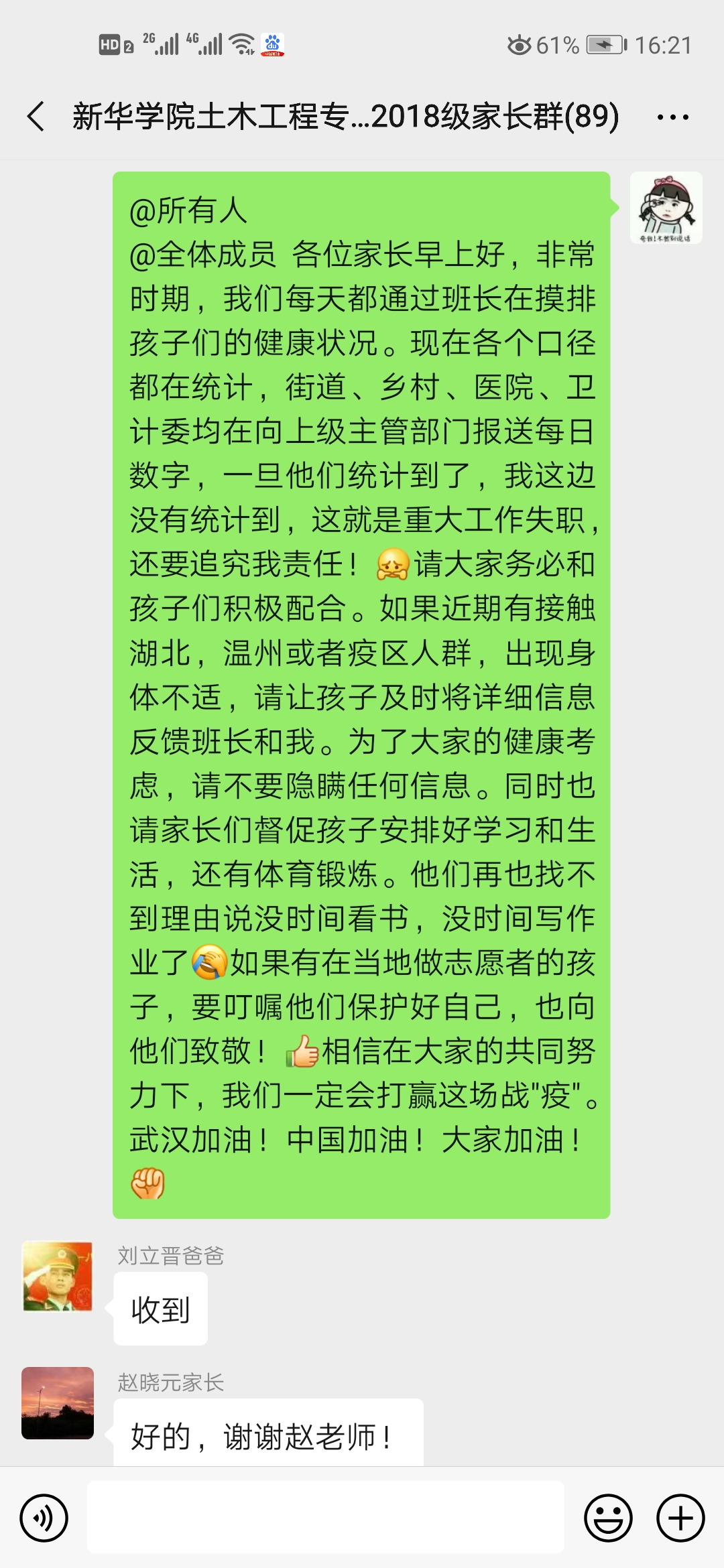This screenshot has width=724, height=1568.
Task: Open the emoji picker
Action: [x=608, y=1518]
